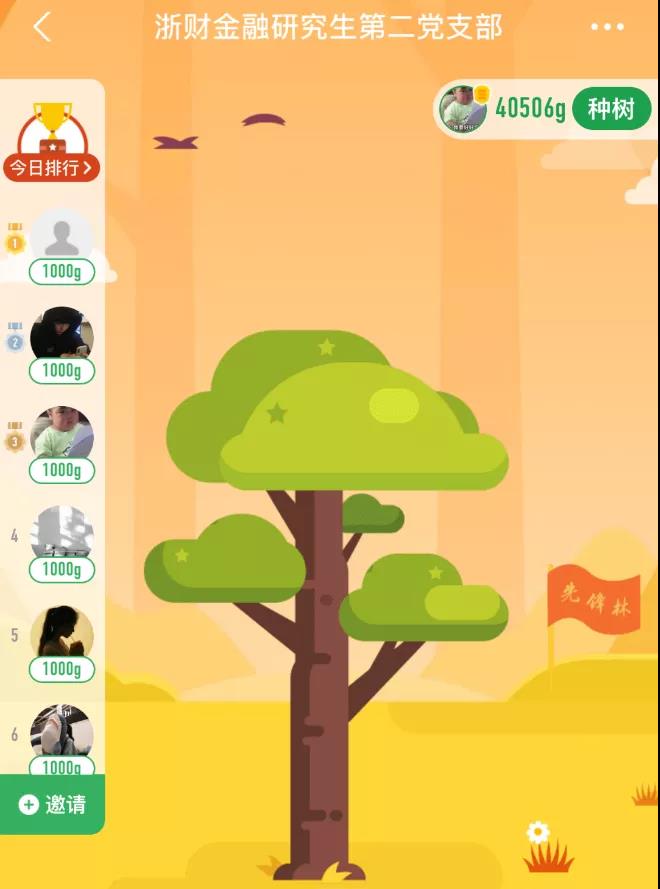
Task: Open the three-dot more options menu
Action: [x=607, y=27]
